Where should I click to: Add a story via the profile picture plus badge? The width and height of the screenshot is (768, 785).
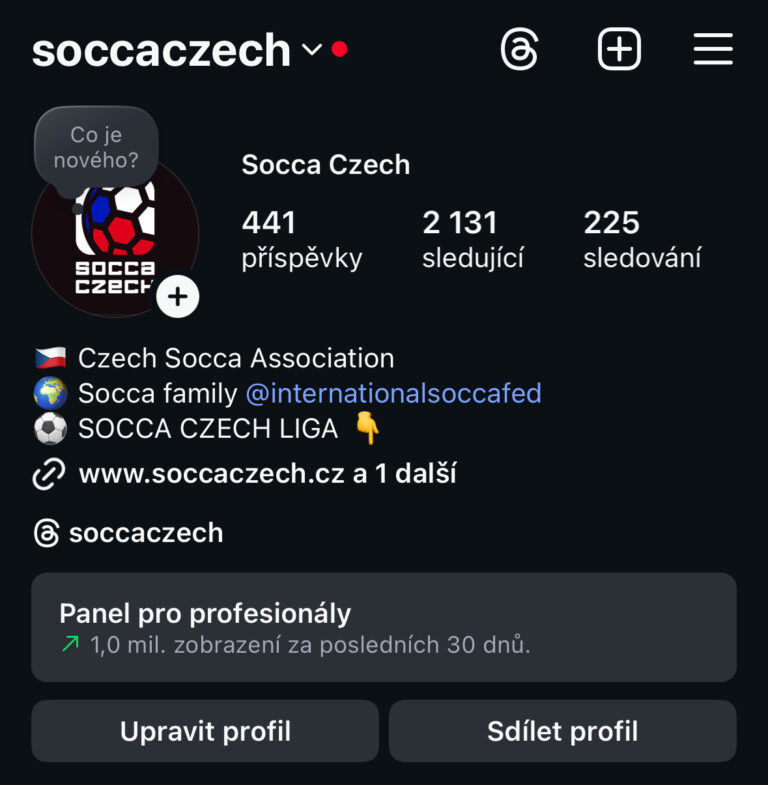178,296
